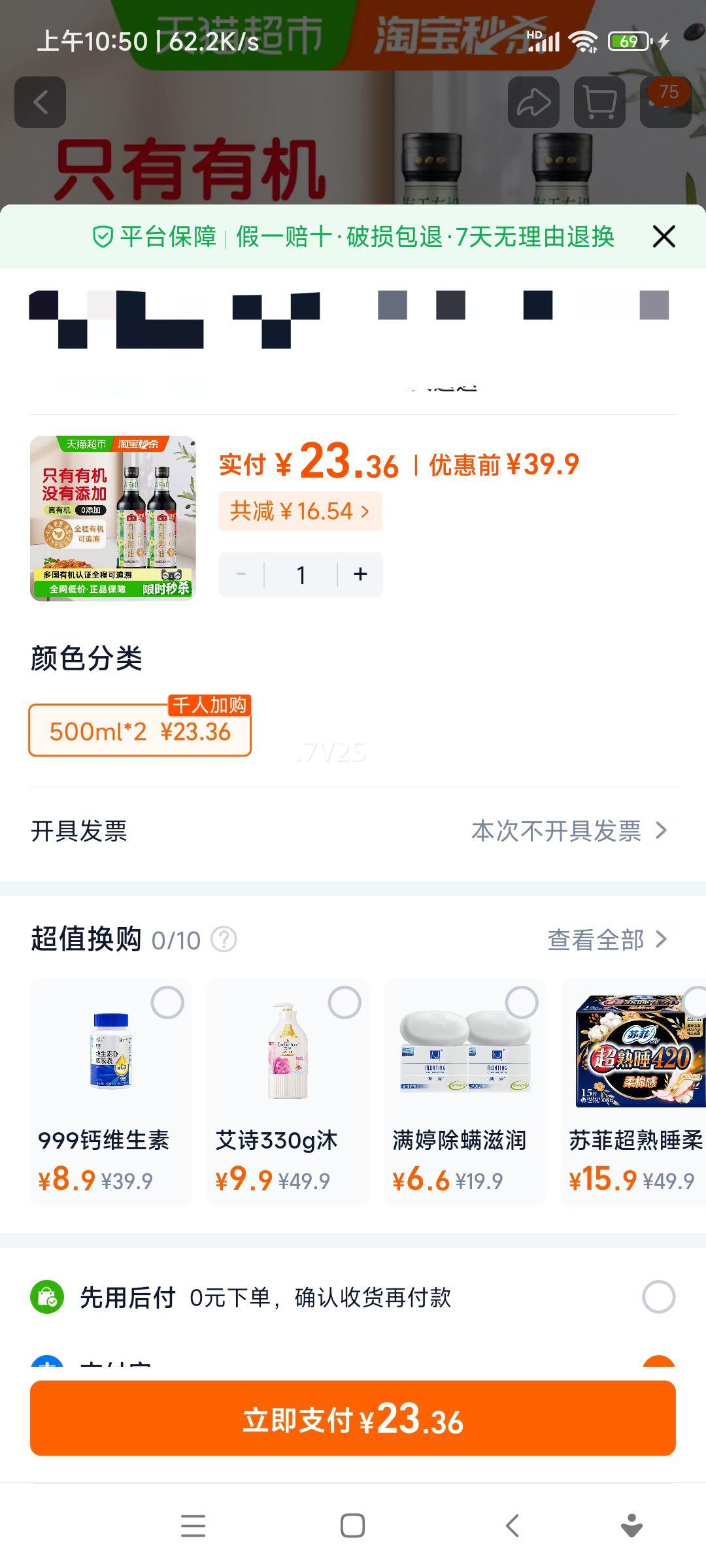Open the share icon near the top
Screen dimensions: 706x1568
point(535,103)
